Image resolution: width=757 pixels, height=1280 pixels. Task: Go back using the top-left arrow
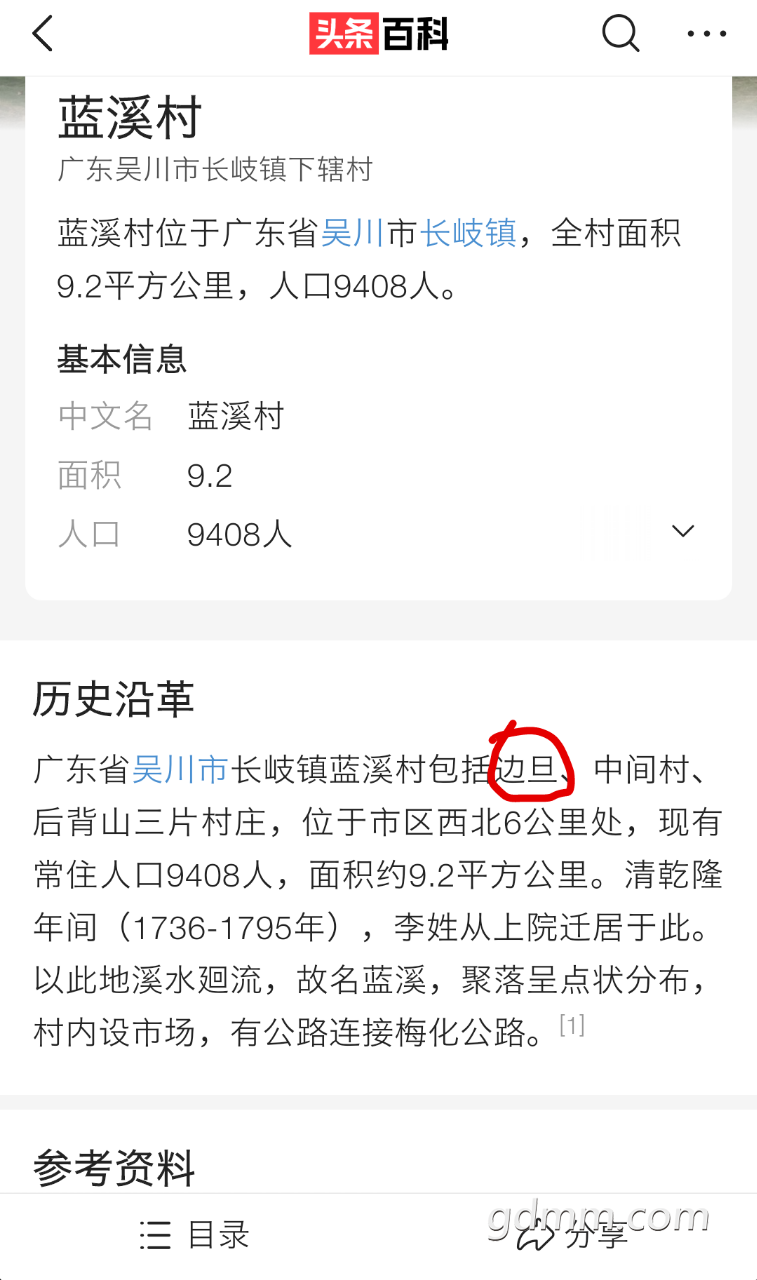[x=42, y=35]
